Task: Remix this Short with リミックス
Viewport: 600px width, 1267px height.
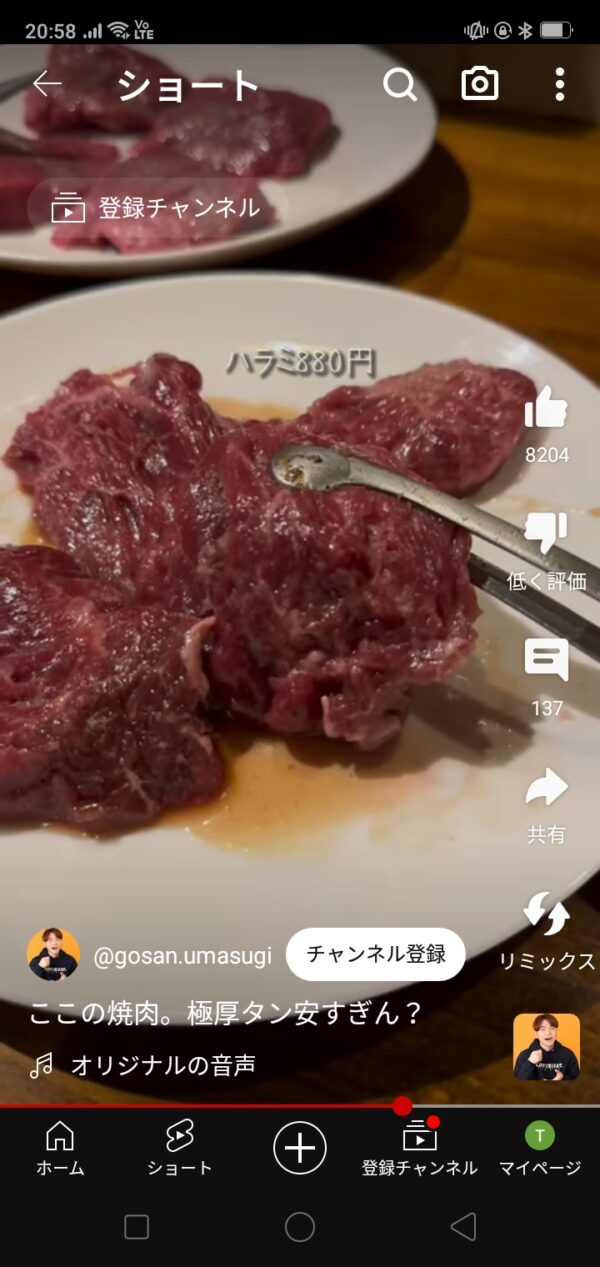Action: 546,916
